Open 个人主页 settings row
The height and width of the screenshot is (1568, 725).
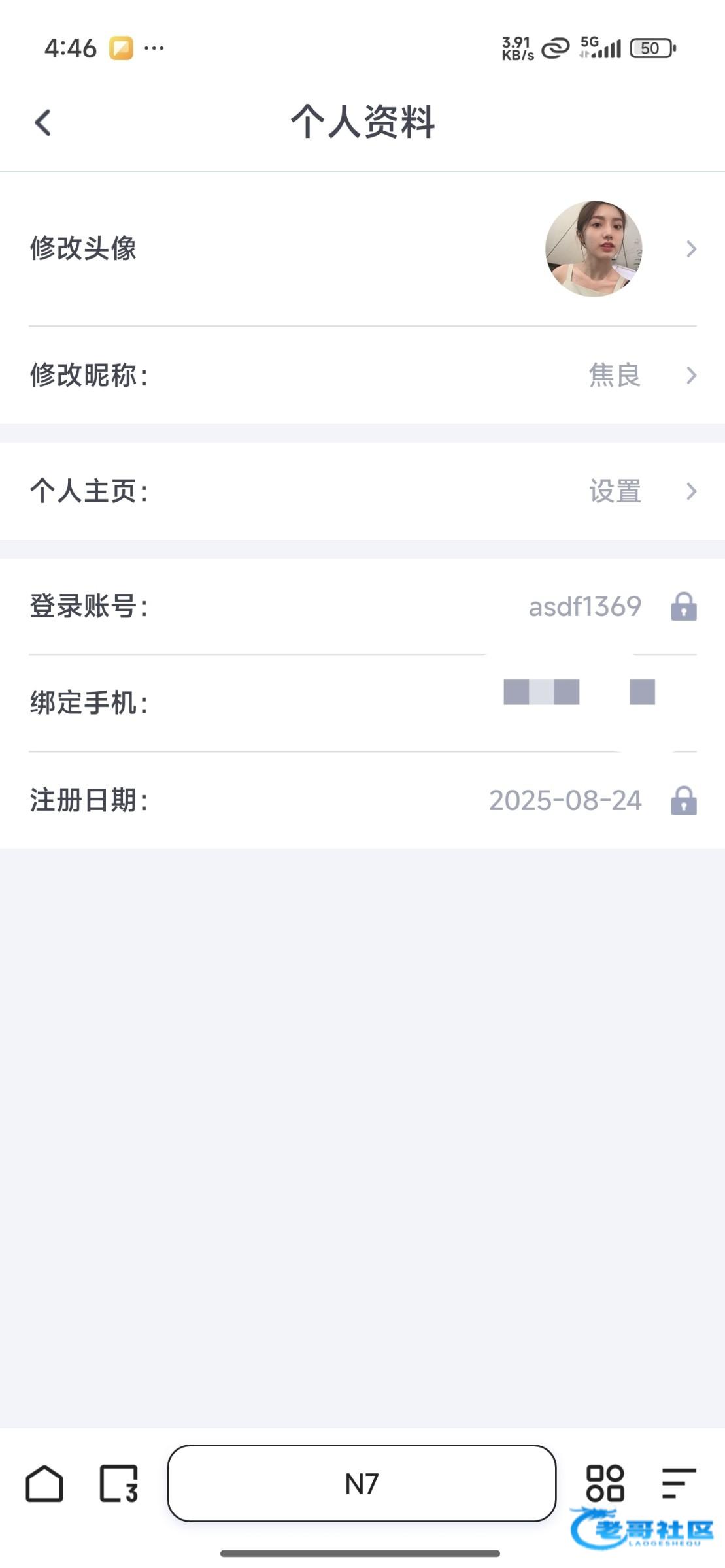tap(362, 491)
